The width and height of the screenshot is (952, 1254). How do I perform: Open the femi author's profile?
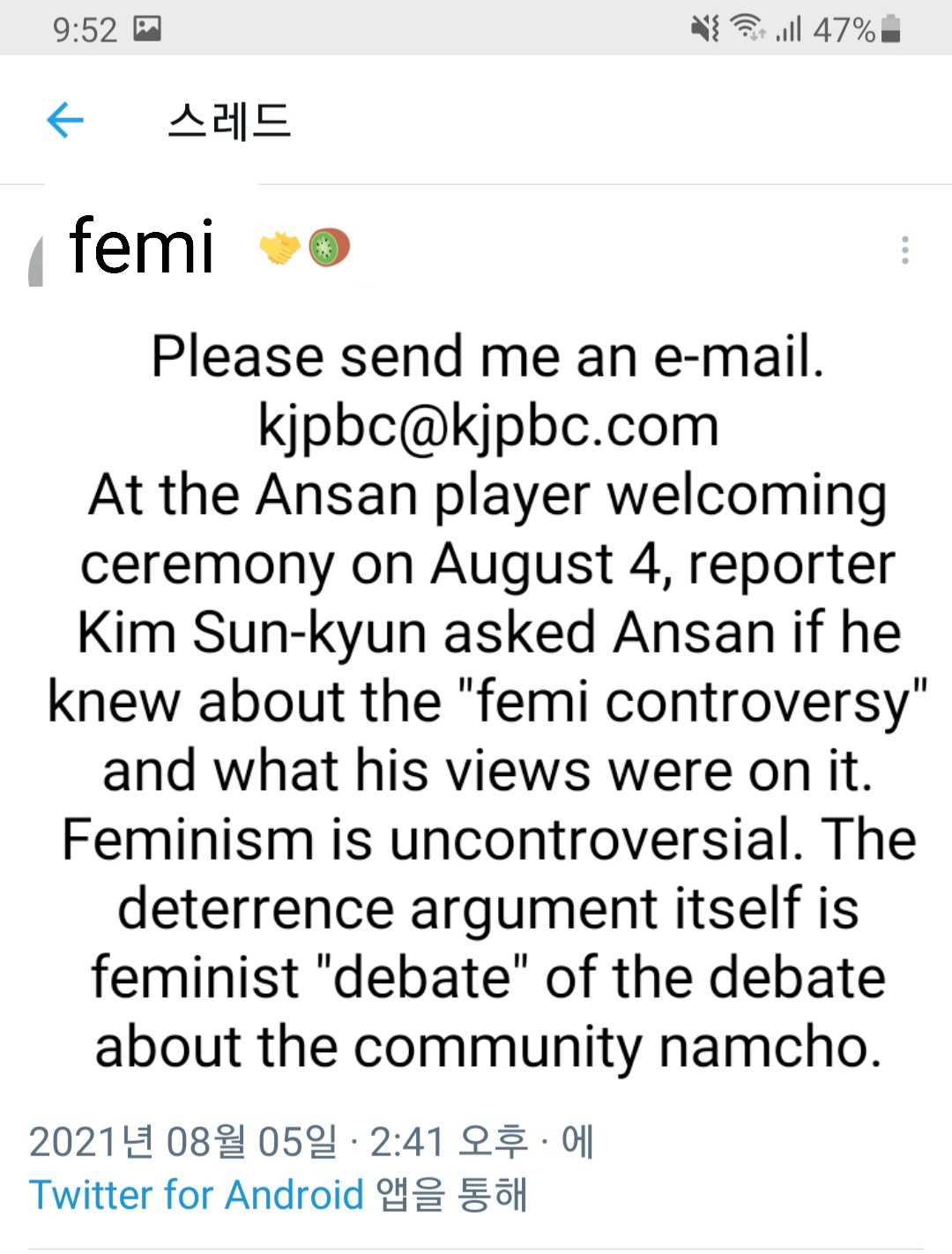point(142,247)
